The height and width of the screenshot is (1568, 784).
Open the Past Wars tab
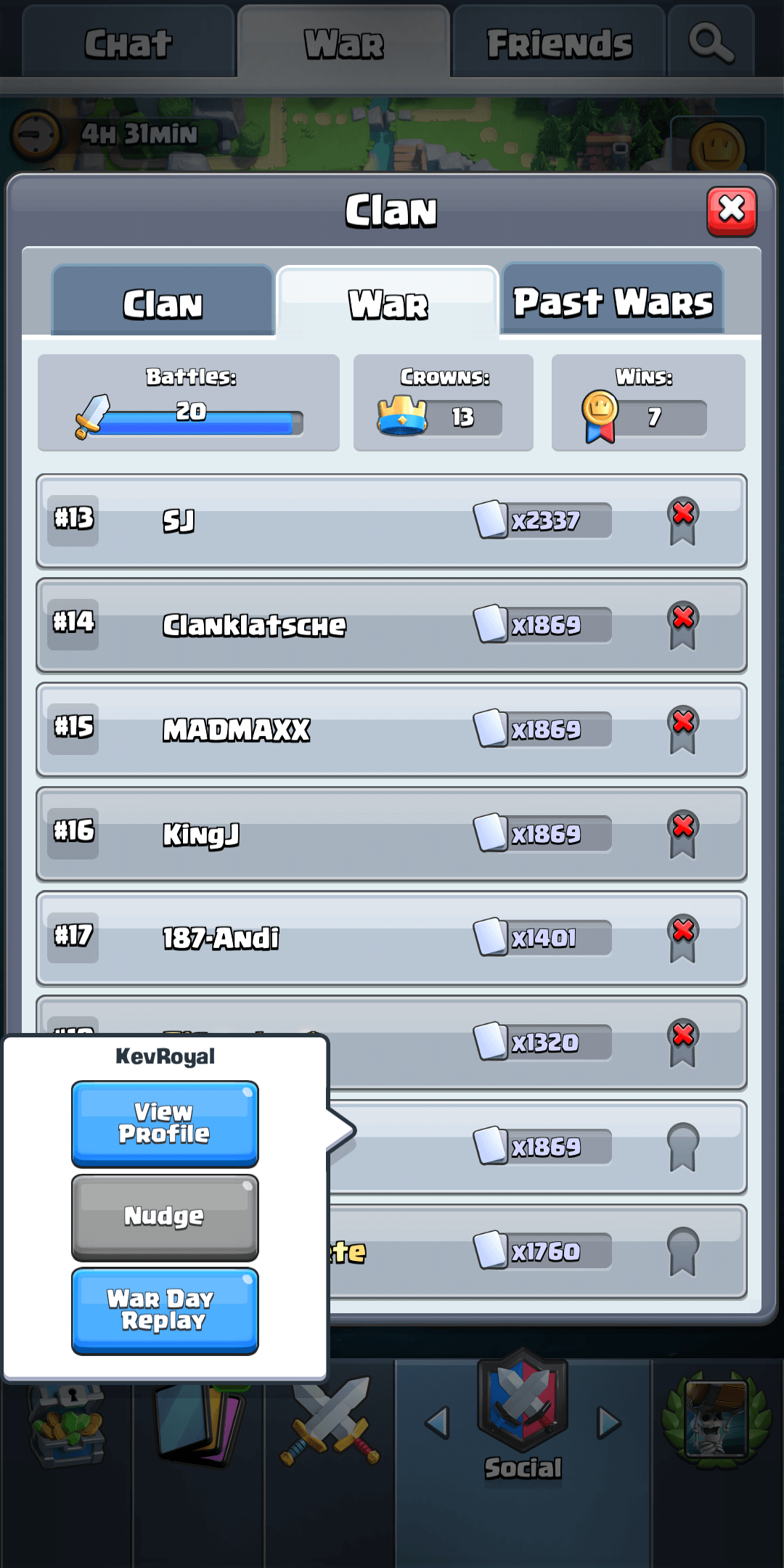[613, 302]
